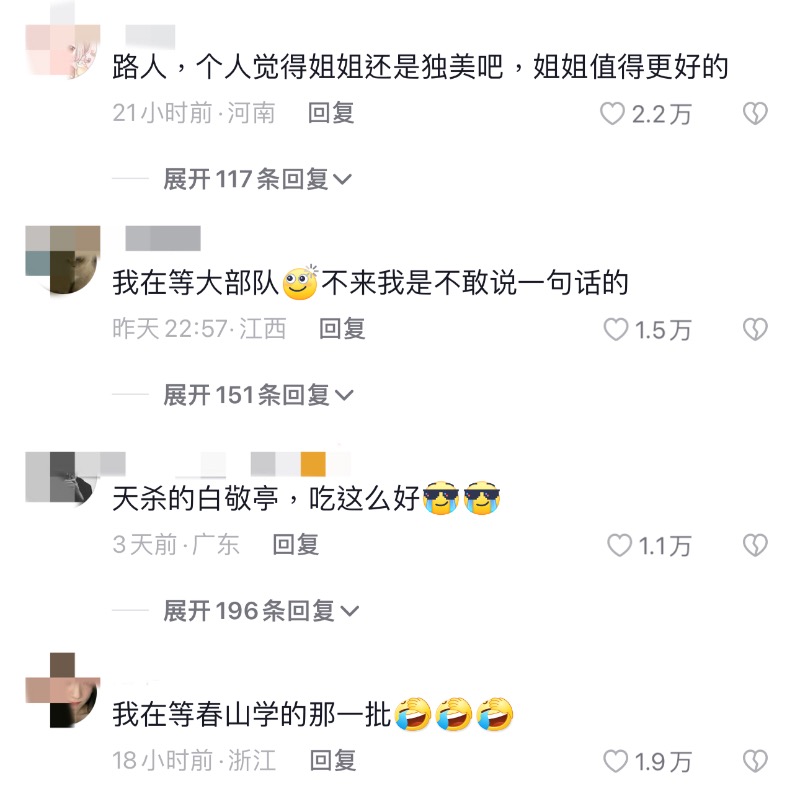Open avatar of the 天杀的白敬亭 commenter
800x804 pixels.
click(62, 477)
